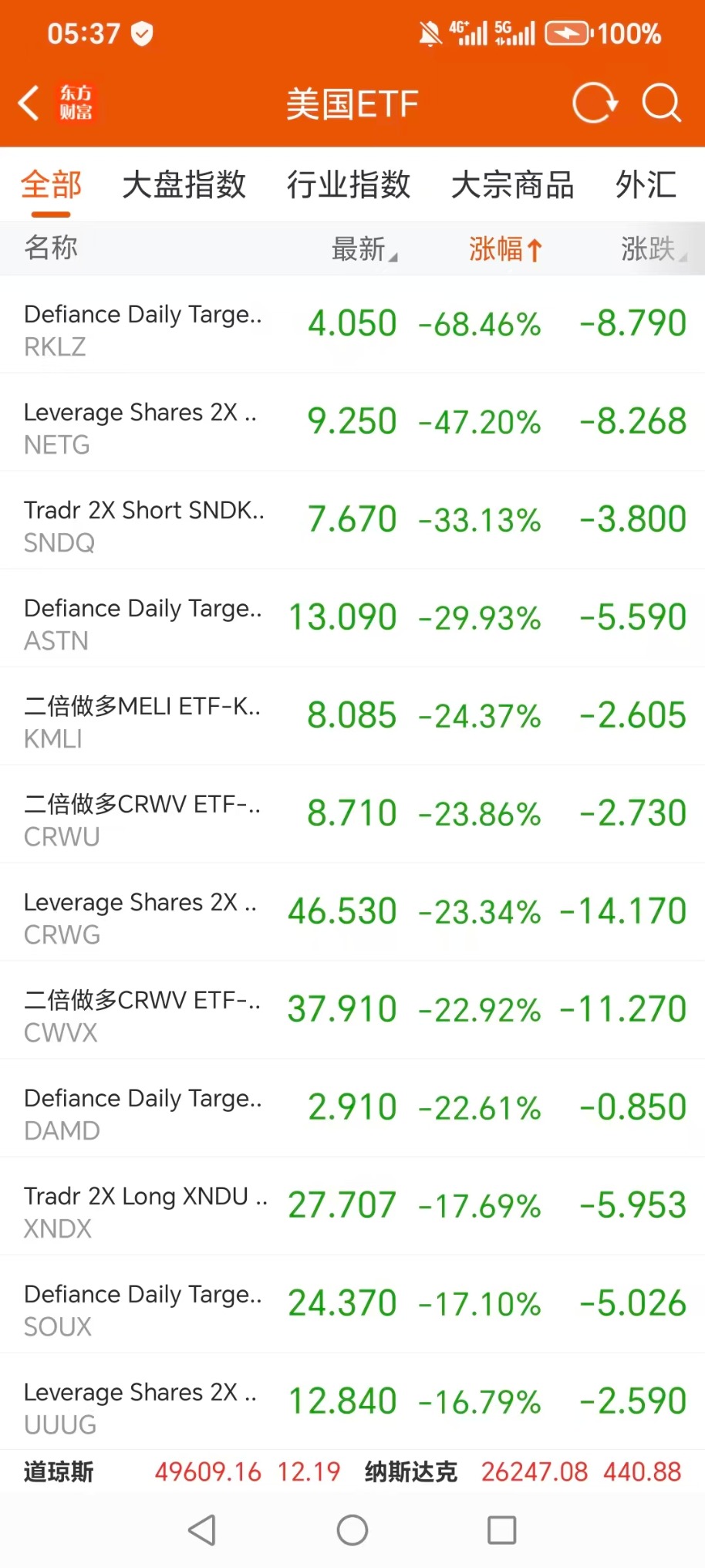This screenshot has width=705, height=1568.
Task: View details for SOUX
Action: coord(352,1305)
